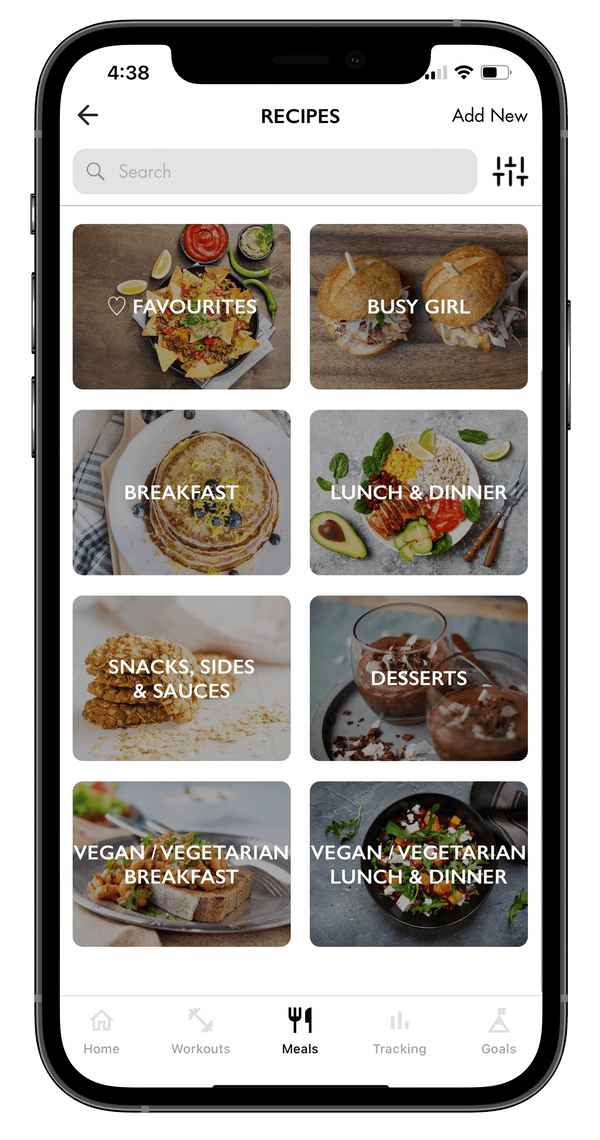Open the Favourites recipe category
600x1140 pixels.
click(181, 306)
